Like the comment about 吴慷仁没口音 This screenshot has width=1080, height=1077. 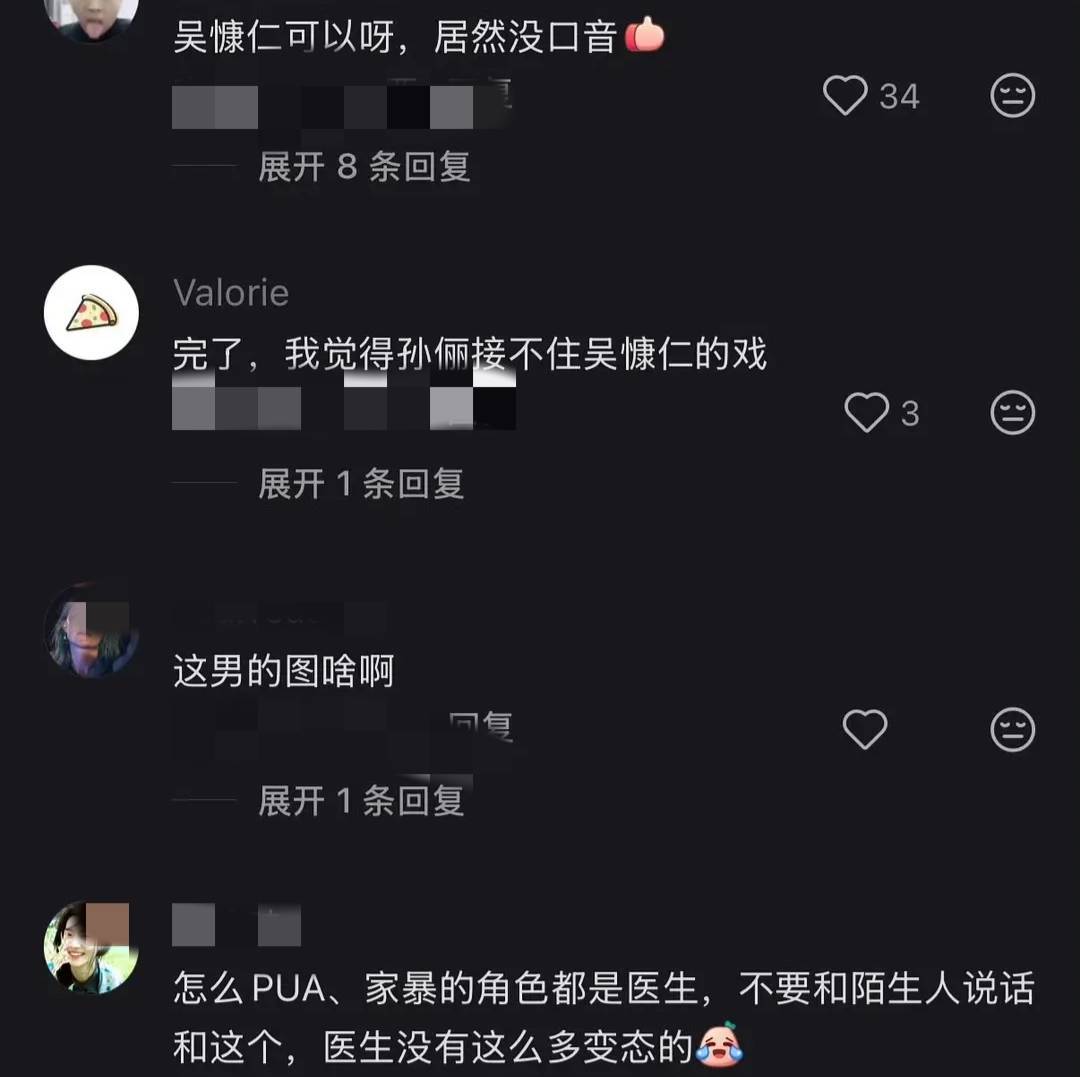pyautogui.click(x=845, y=96)
